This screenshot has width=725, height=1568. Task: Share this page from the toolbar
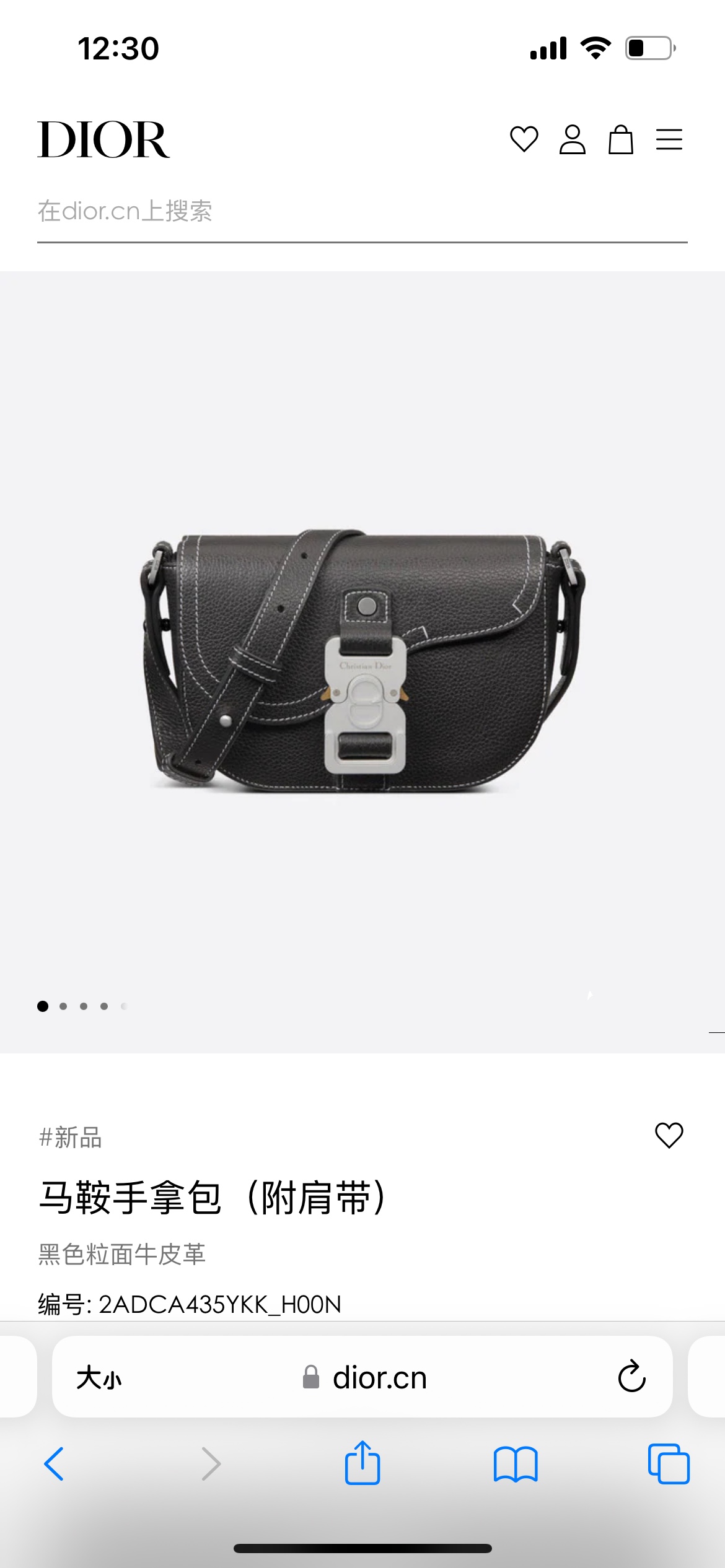(362, 1463)
